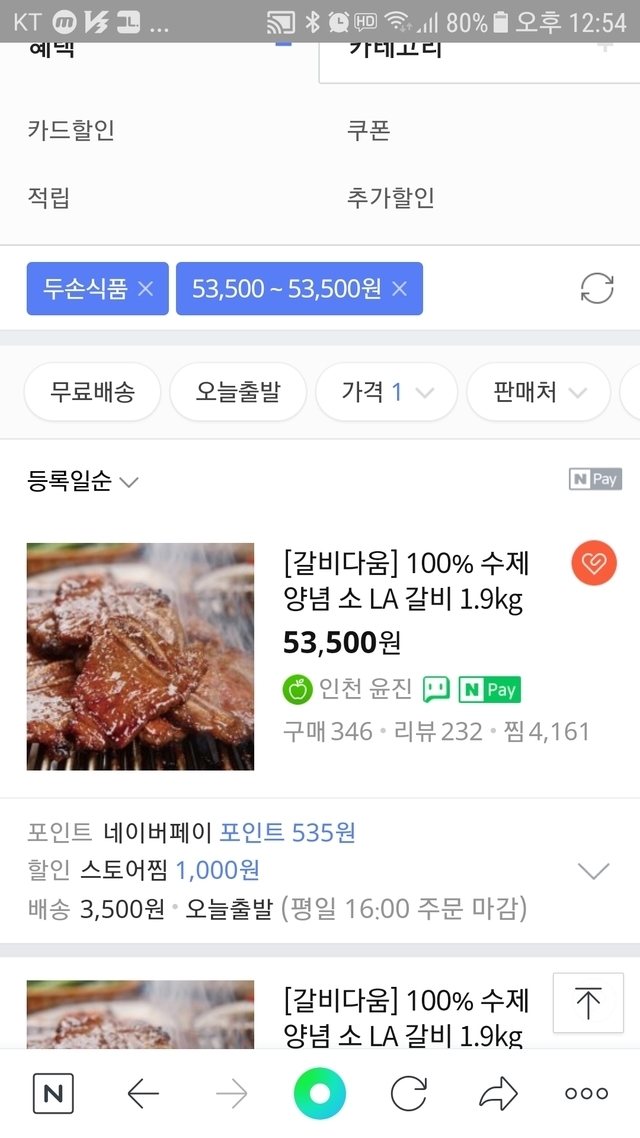The width and height of the screenshot is (640, 1138).
Task: Select the 쿠폰 benefit filter
Action: click(368, 130)
